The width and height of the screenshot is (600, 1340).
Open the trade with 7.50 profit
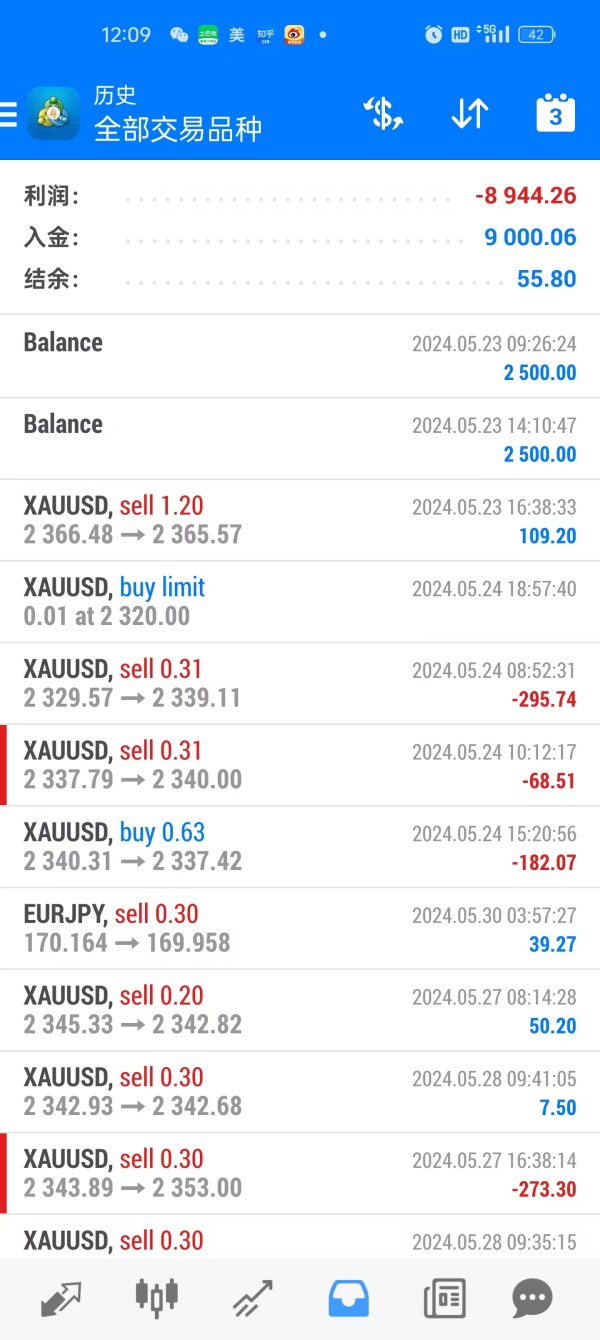300,1092
